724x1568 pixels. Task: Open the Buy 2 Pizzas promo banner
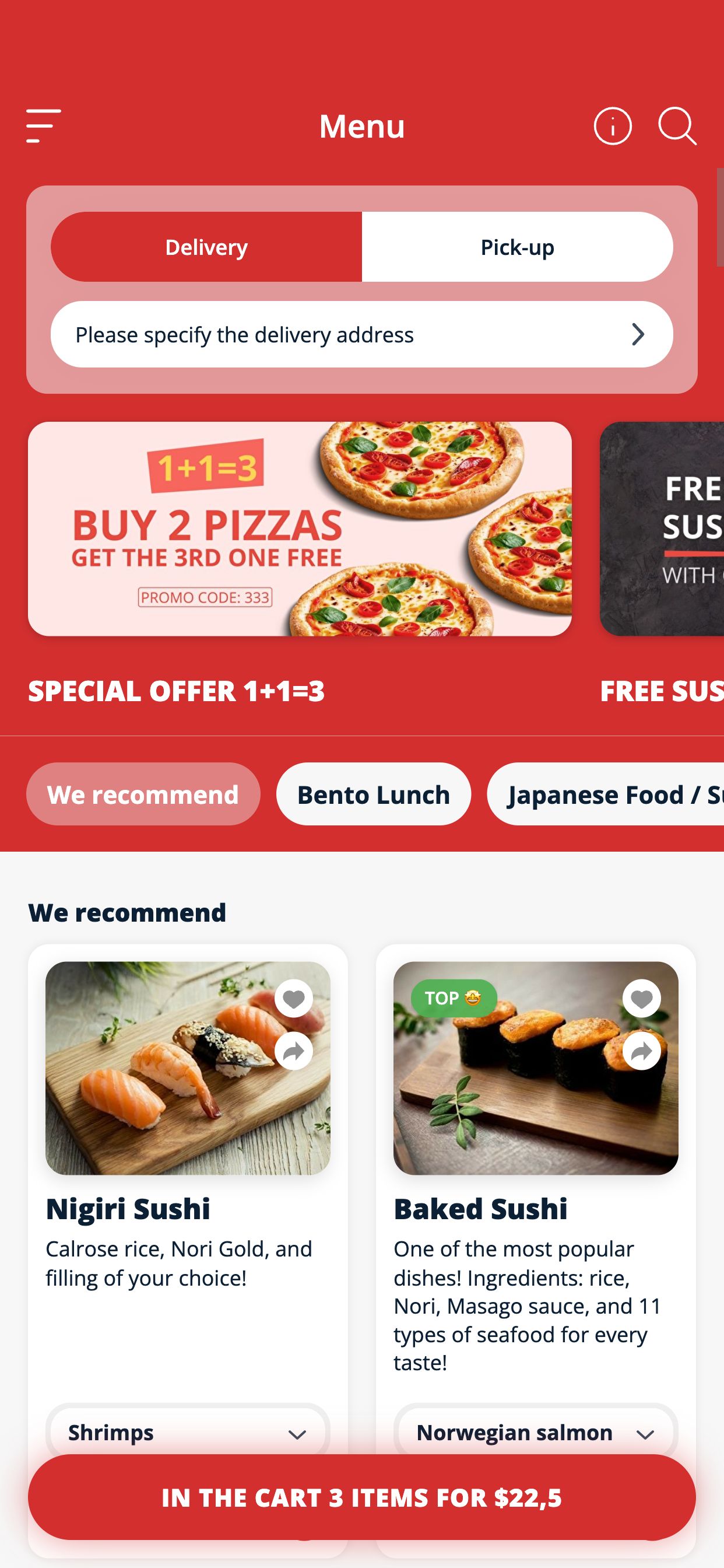coord(299,528)
